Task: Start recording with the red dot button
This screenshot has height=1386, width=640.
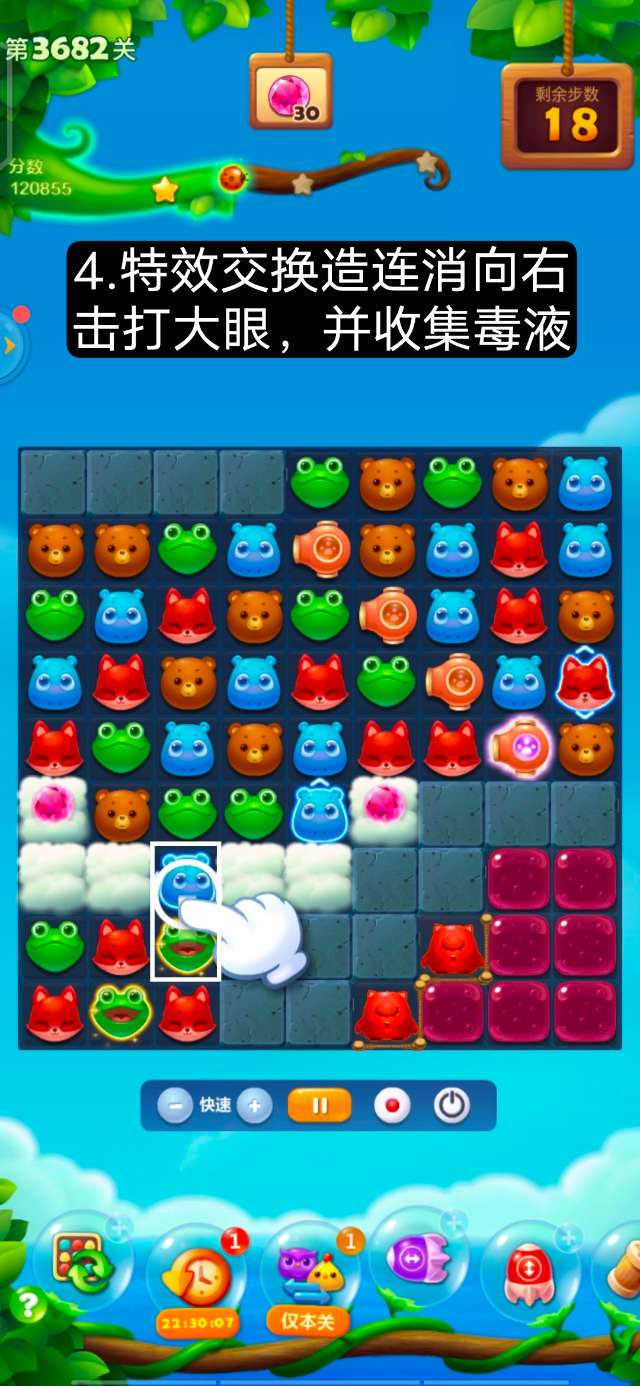Action: 391,1106
